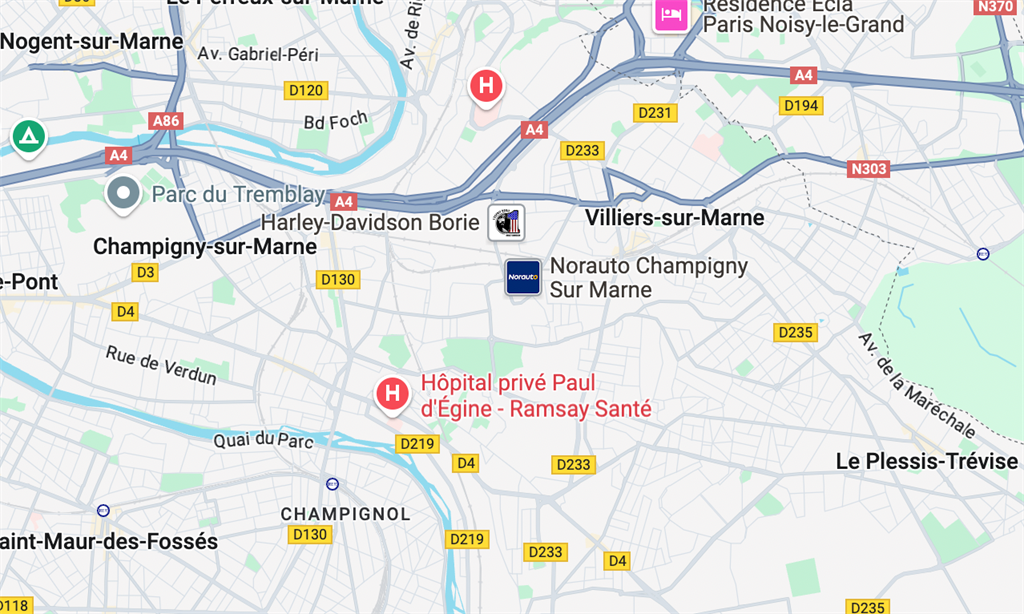Select the Norauto Champigny Sur Marne pin

click(523, 277)
